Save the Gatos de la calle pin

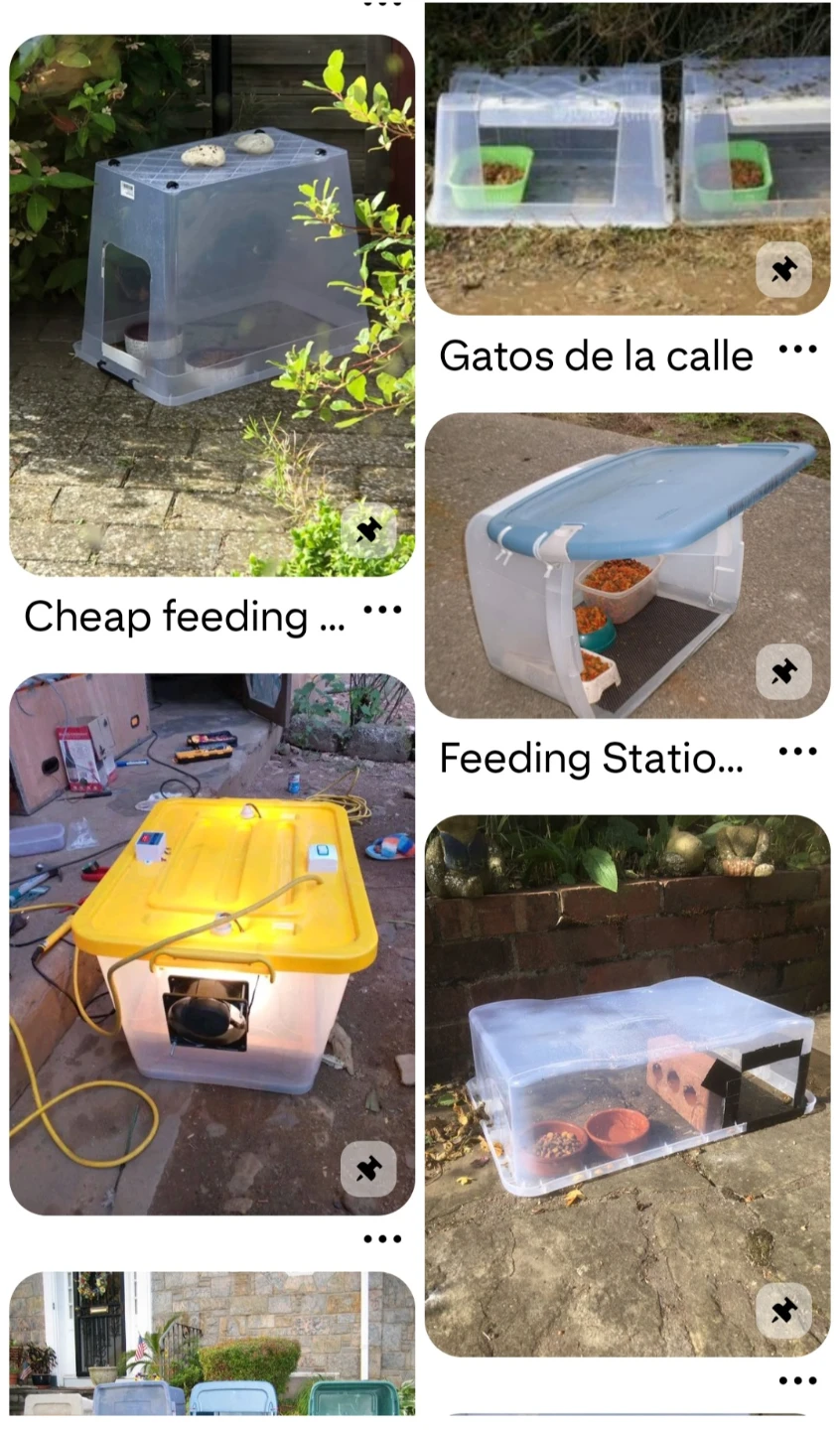(x=783, y=269)
